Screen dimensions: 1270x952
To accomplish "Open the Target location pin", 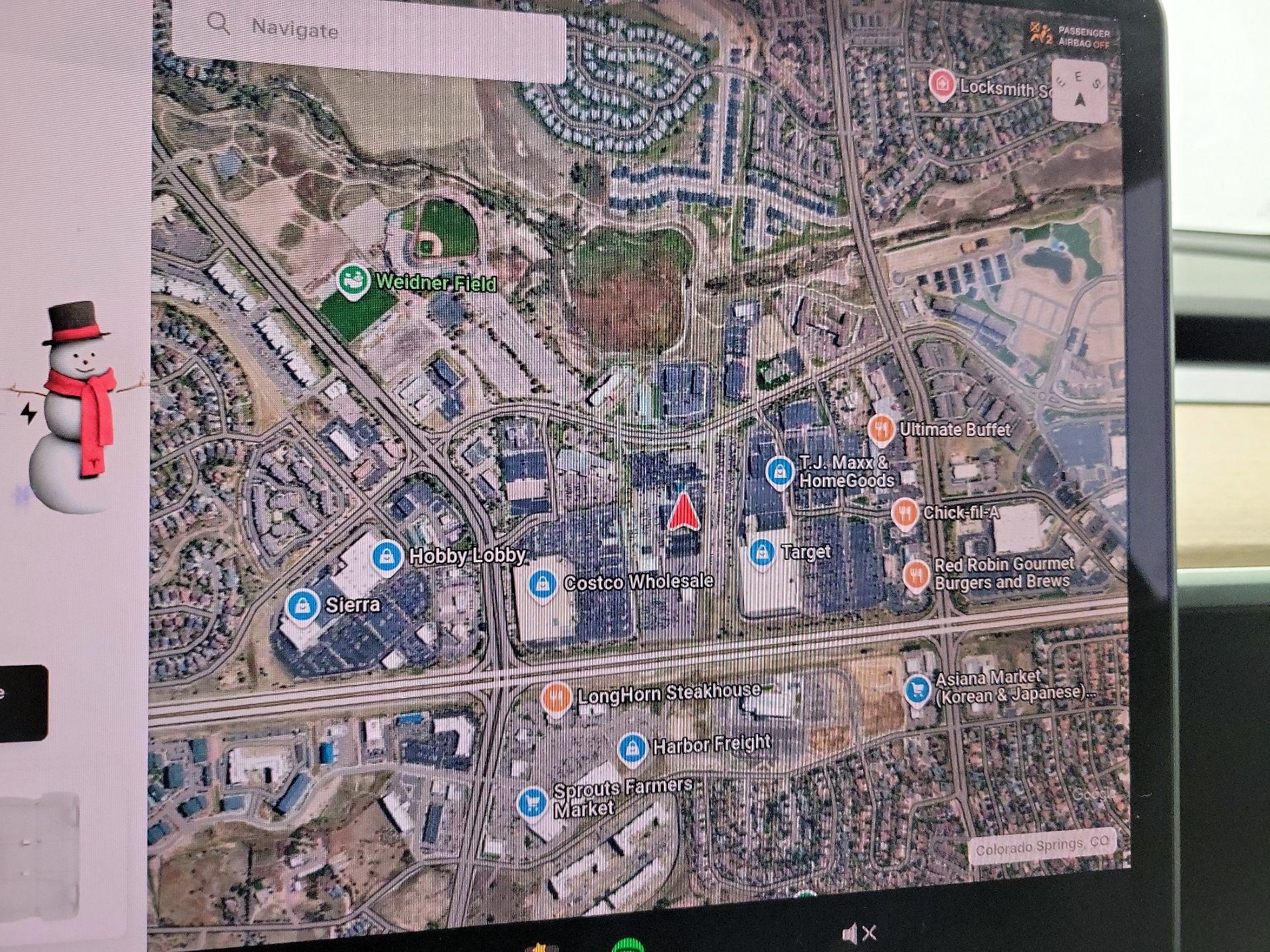I will coord(762,552).
